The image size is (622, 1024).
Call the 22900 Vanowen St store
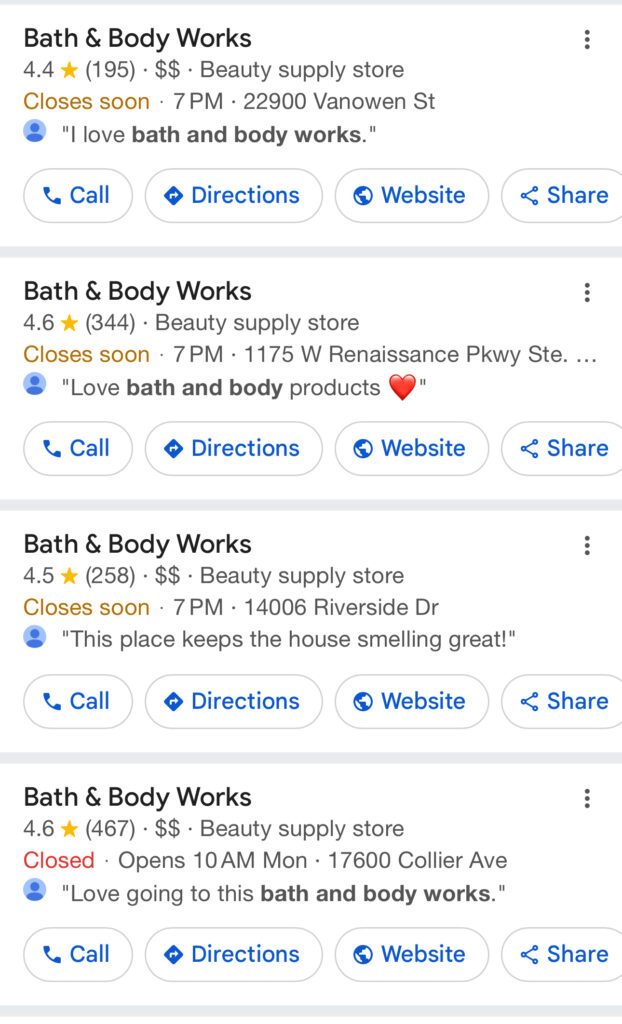point(77,195)
